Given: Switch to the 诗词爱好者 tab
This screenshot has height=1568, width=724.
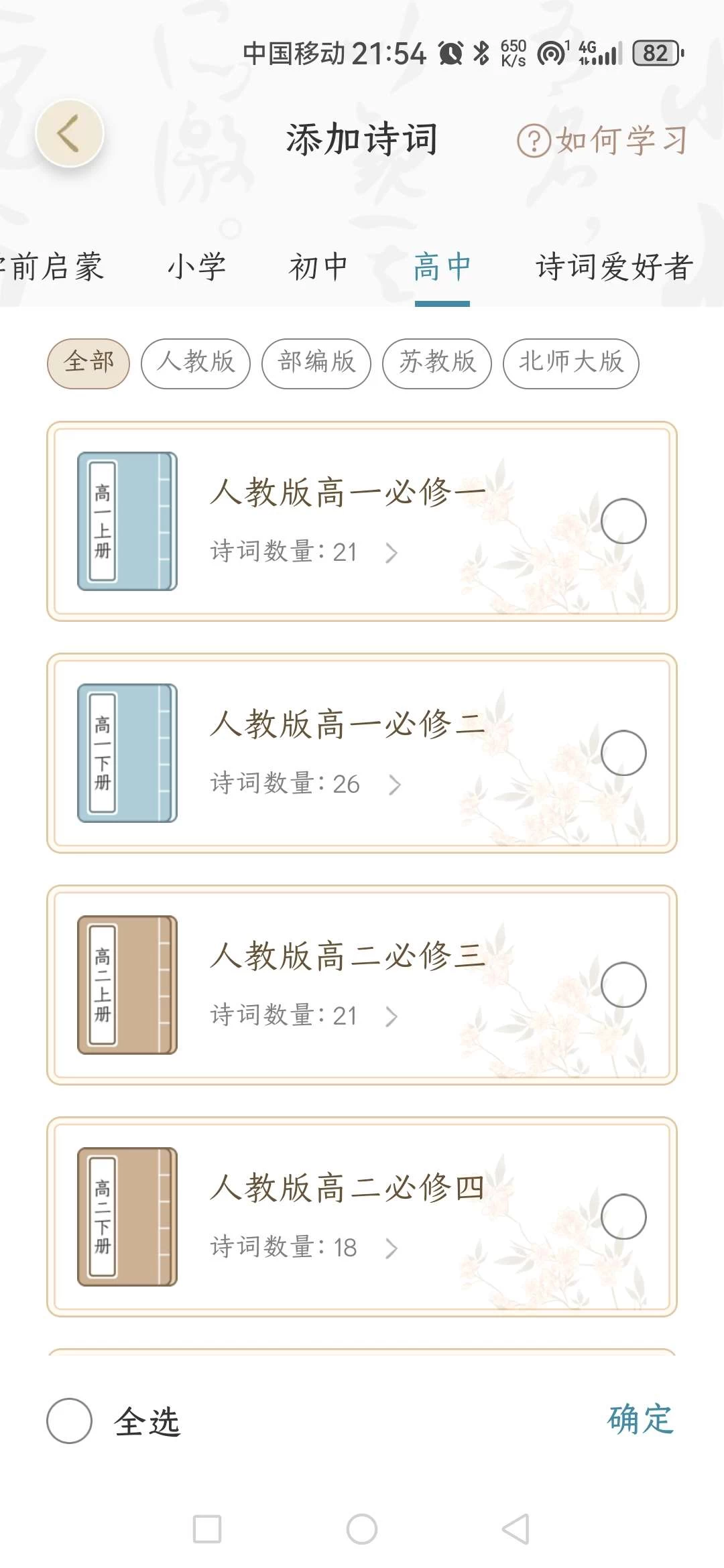Looking at the screenshot, I should pyautogui.click(x=614, y=267).
